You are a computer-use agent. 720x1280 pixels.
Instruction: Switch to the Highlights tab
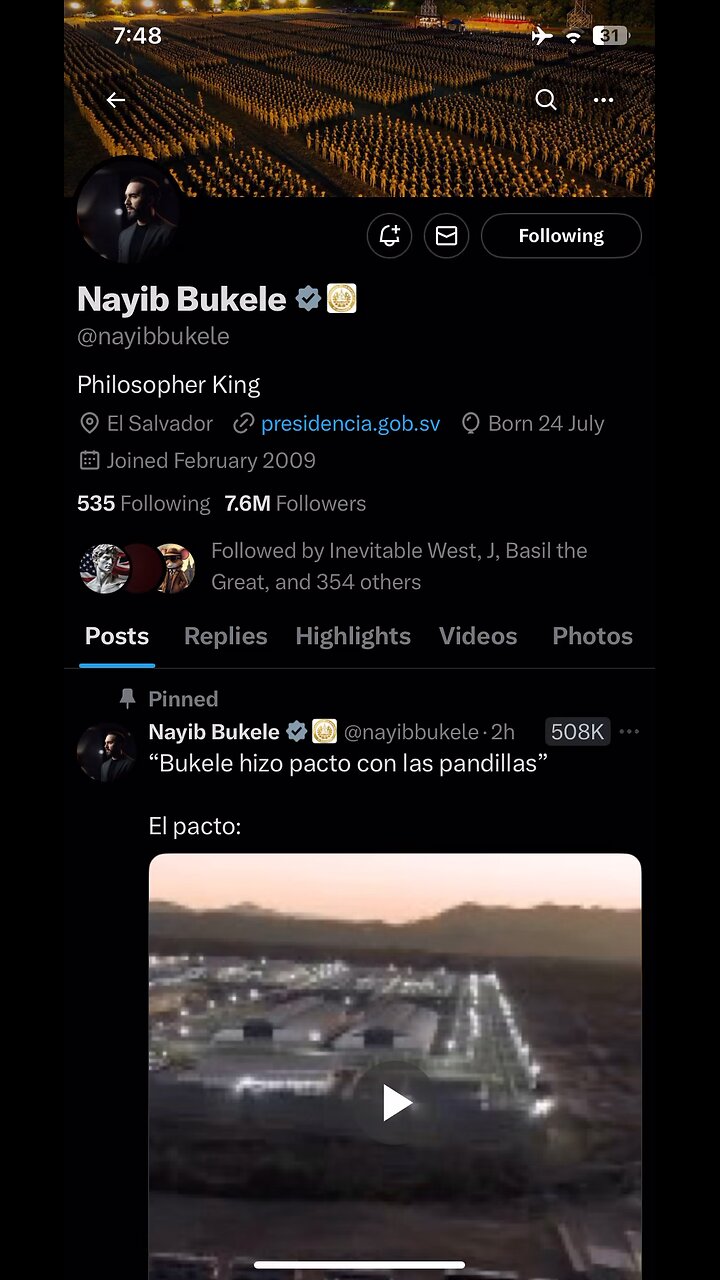(353, 636)
